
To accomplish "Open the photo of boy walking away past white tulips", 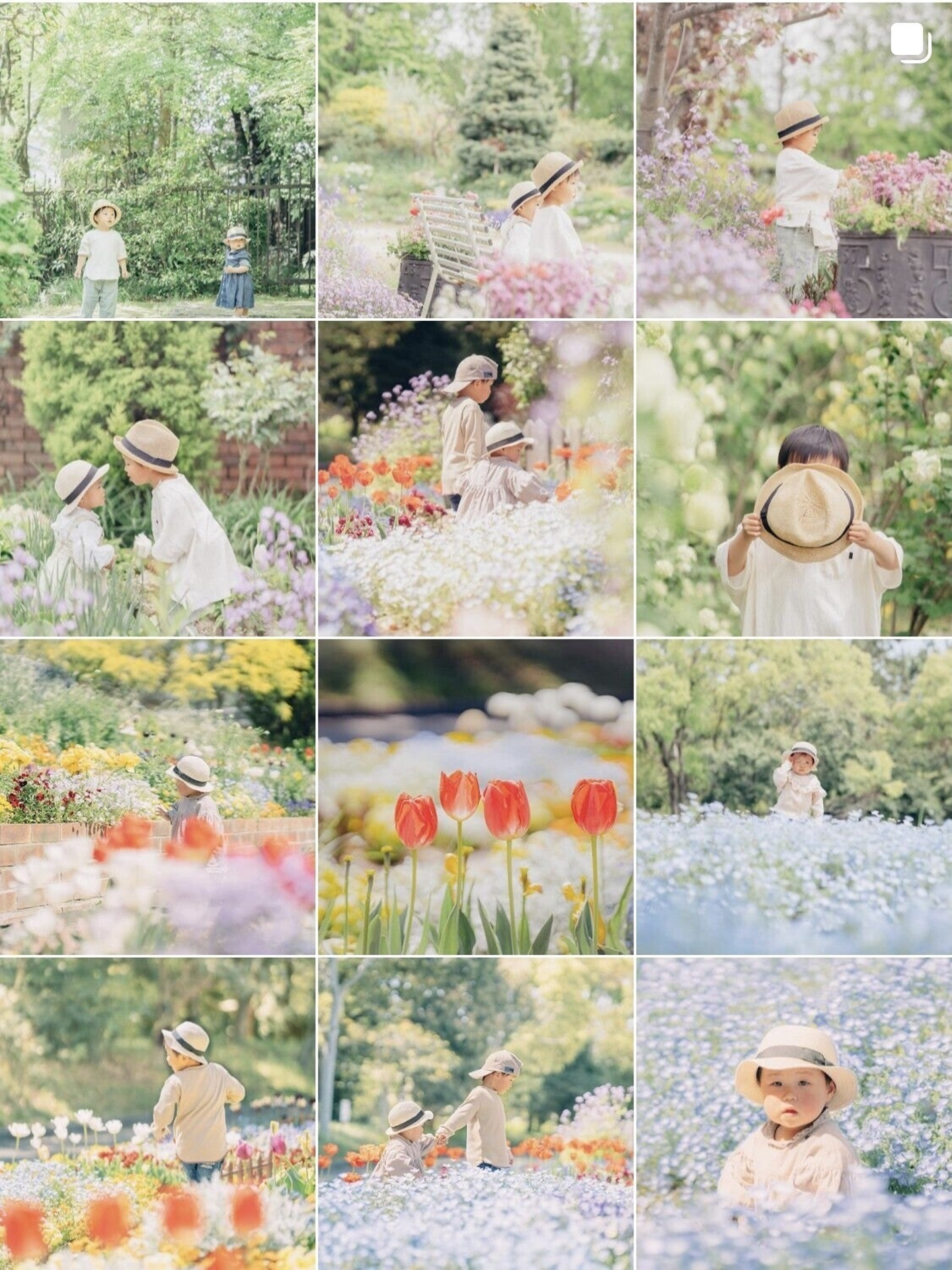I will tap(157, 1114).
